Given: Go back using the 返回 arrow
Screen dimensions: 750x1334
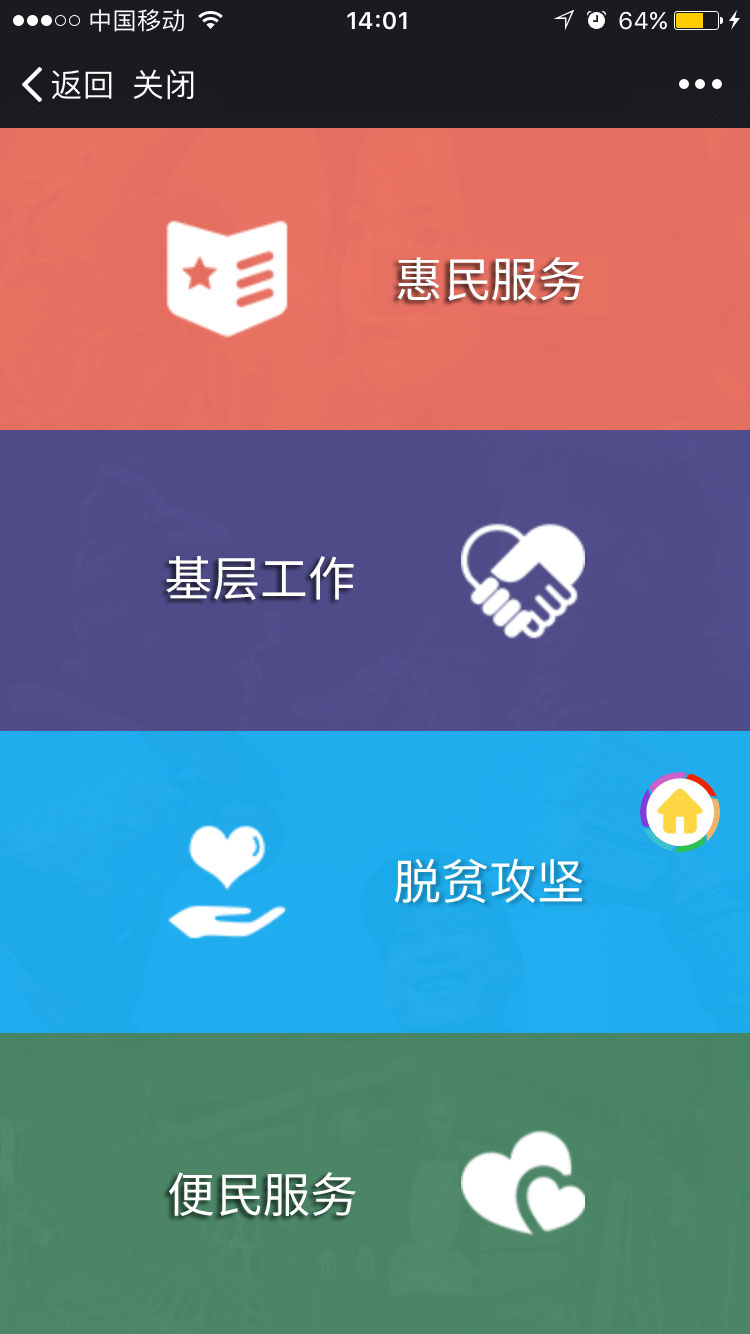Looking at the screenshot, I should 65,85.
